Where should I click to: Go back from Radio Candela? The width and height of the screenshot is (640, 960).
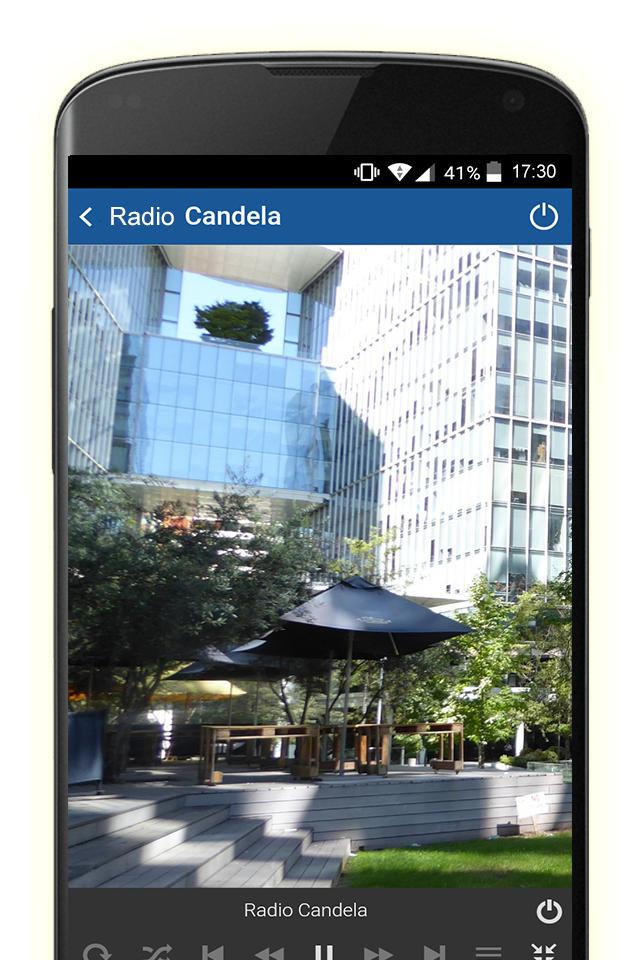86,217
